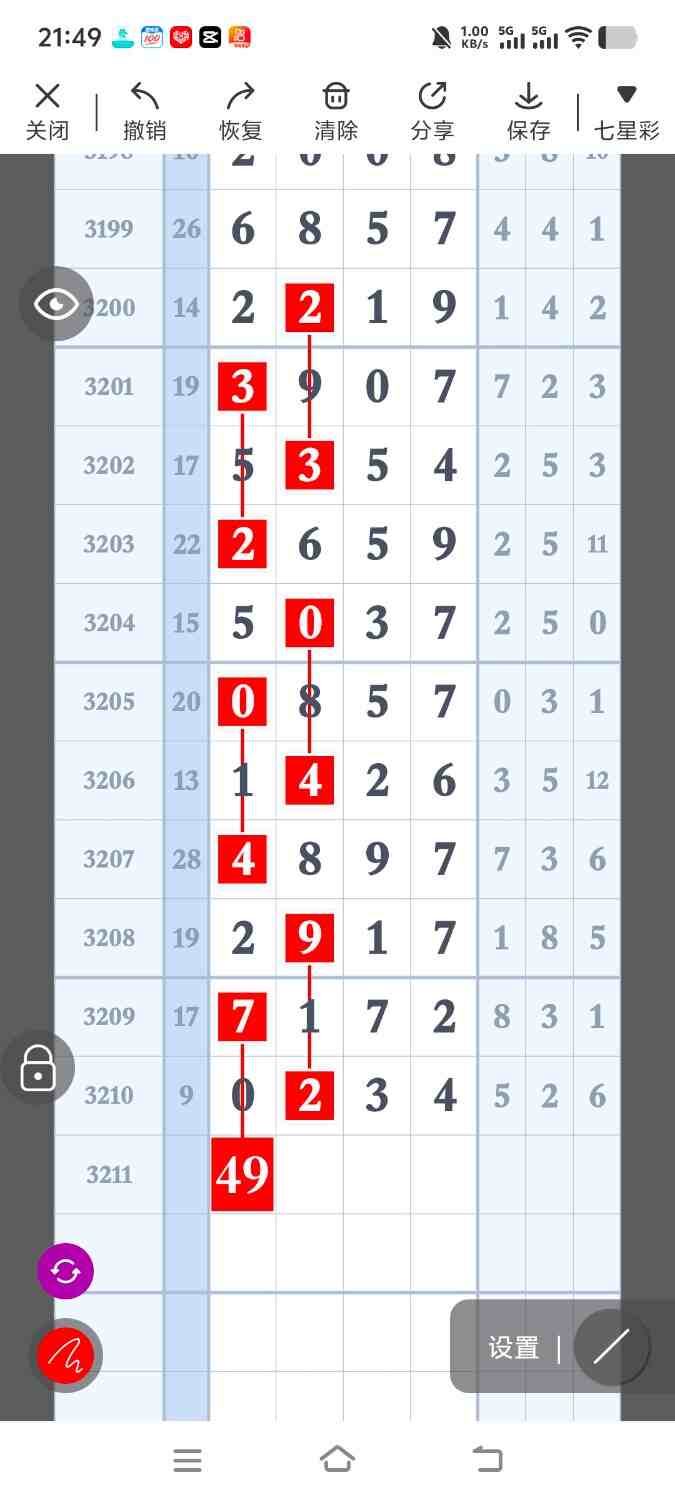Go back using the system back button
The image size is (675, 1500).
(488, 1460)
